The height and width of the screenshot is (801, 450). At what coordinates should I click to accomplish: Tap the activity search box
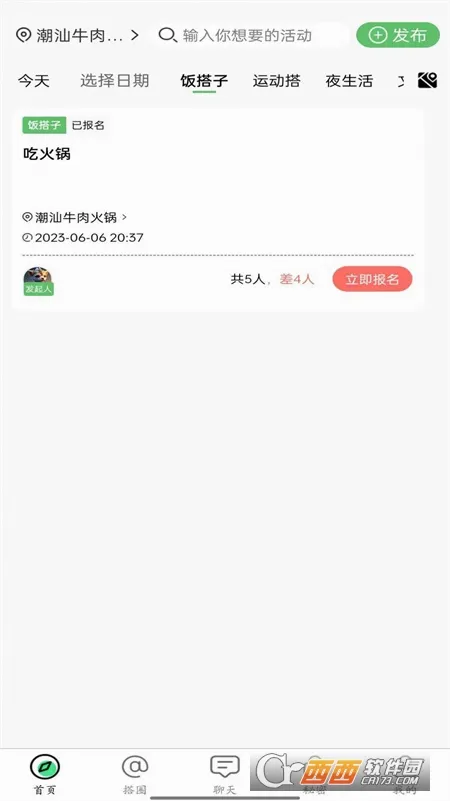click(250, 35)
